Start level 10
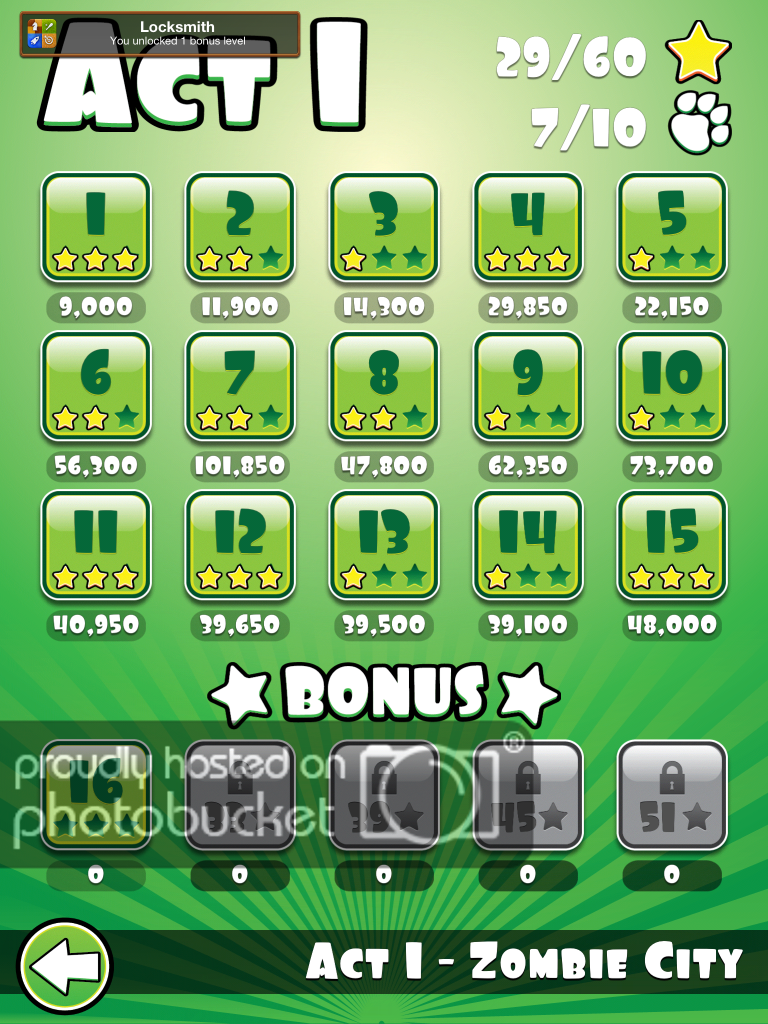 [671, 386]
